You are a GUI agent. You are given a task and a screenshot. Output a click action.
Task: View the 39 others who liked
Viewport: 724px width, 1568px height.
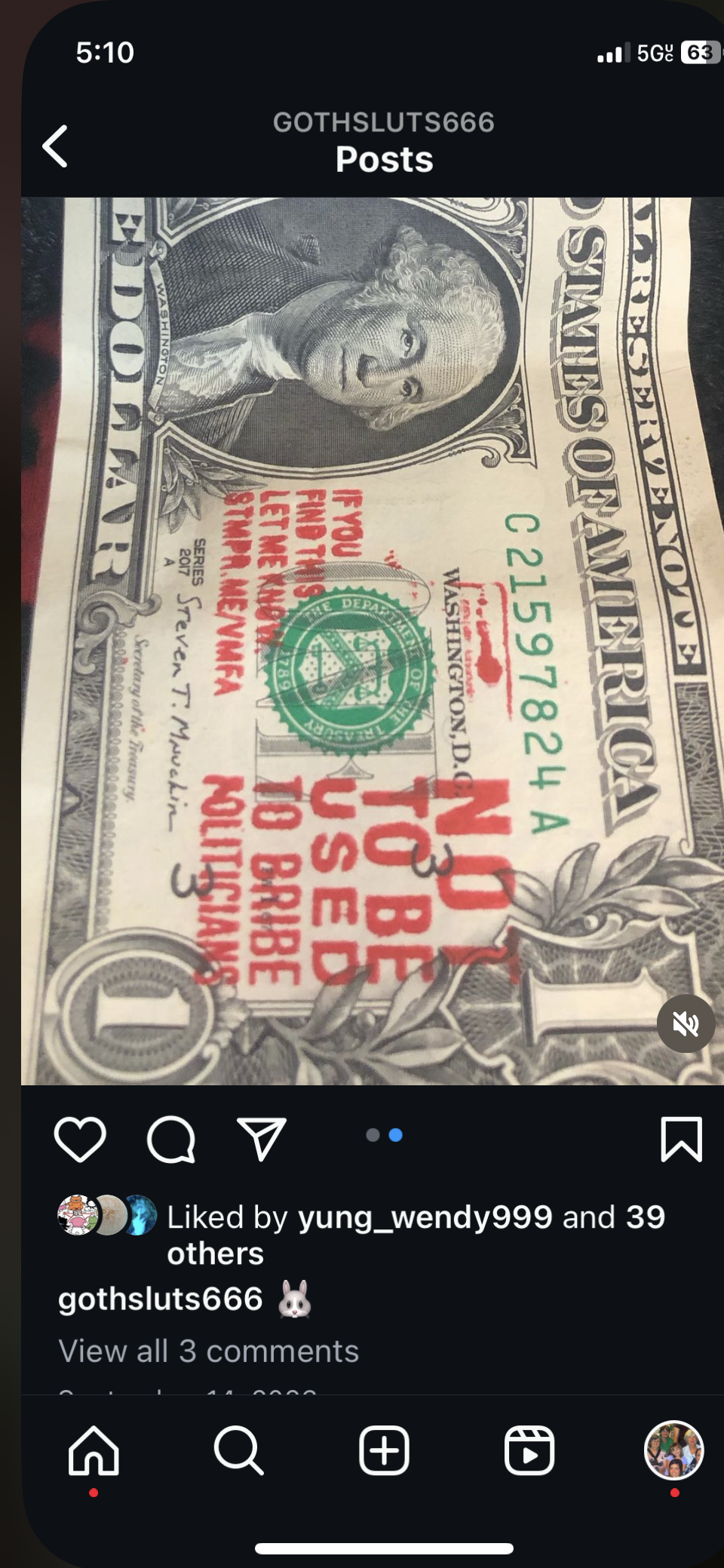[x=416, y=1235]
